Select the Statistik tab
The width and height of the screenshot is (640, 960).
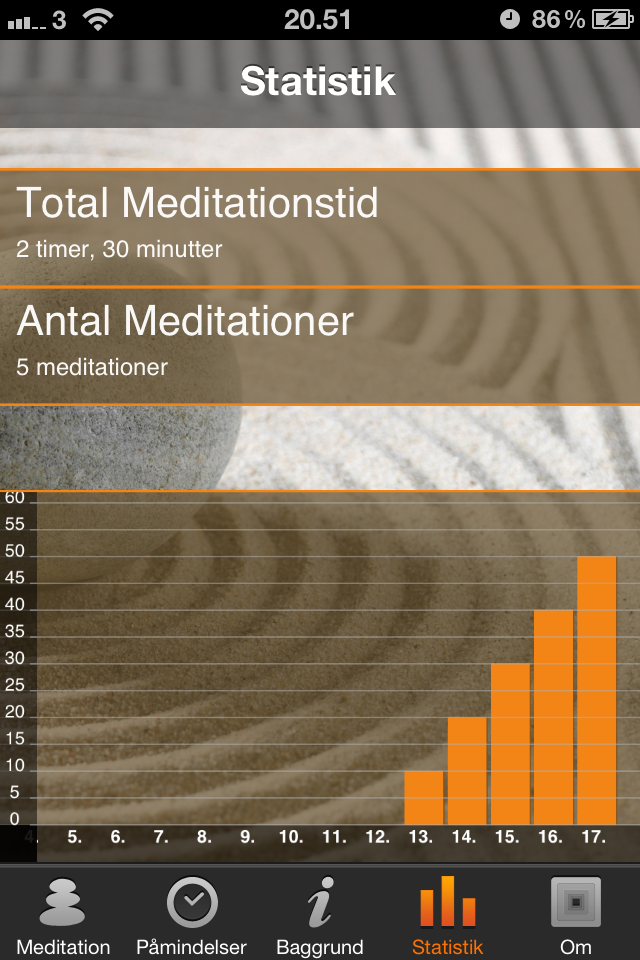[448, 914]
